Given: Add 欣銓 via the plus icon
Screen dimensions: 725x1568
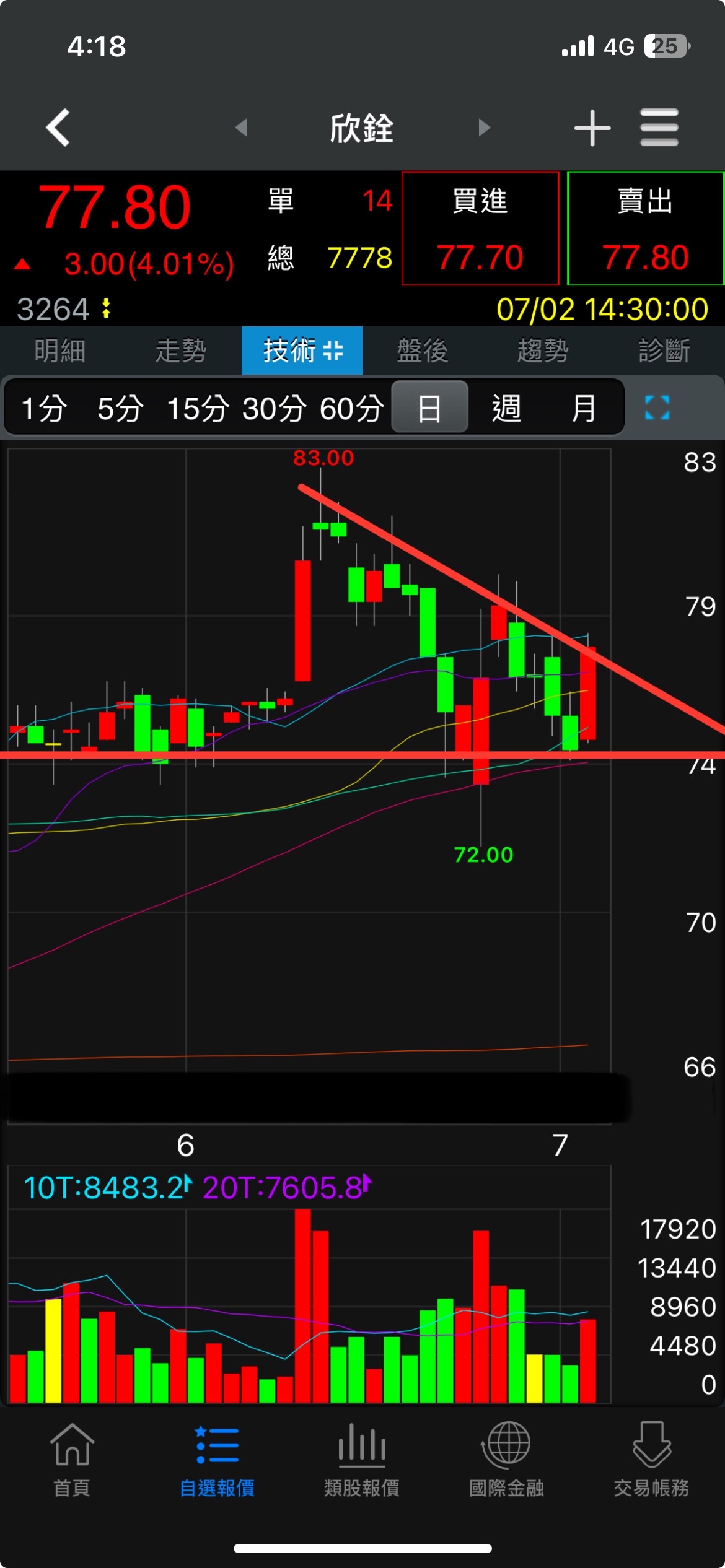Looking at the screenshot, I should (592, 128).
